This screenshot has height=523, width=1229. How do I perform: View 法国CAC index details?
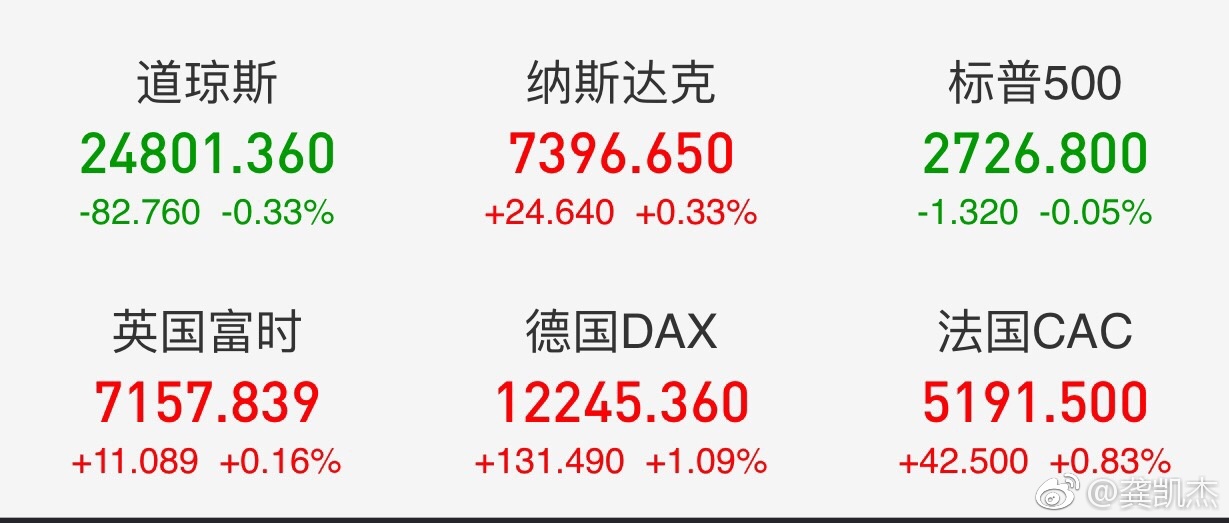[x=1034, y=402]
